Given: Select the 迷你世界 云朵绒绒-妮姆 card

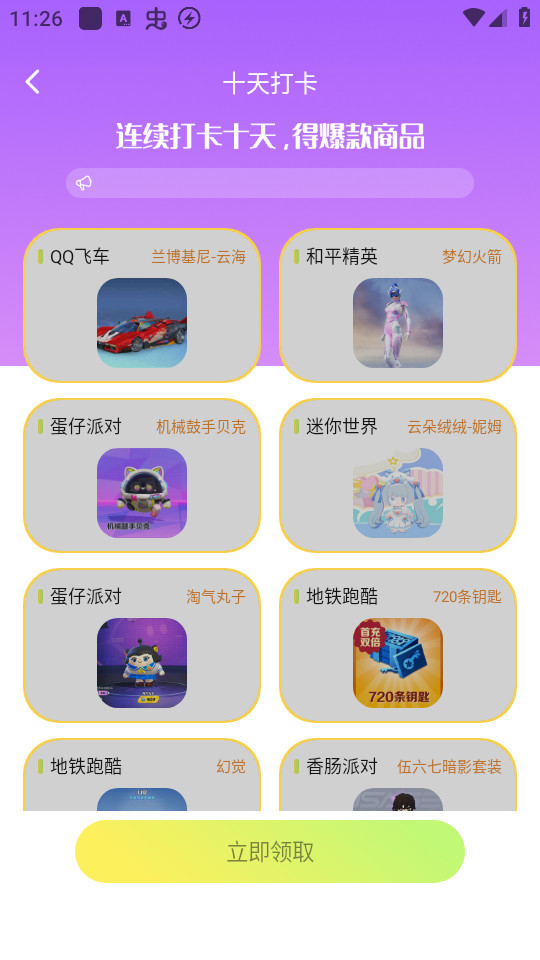Looking at the screenshot, I should pyautogui.click(x=398, y=476).
